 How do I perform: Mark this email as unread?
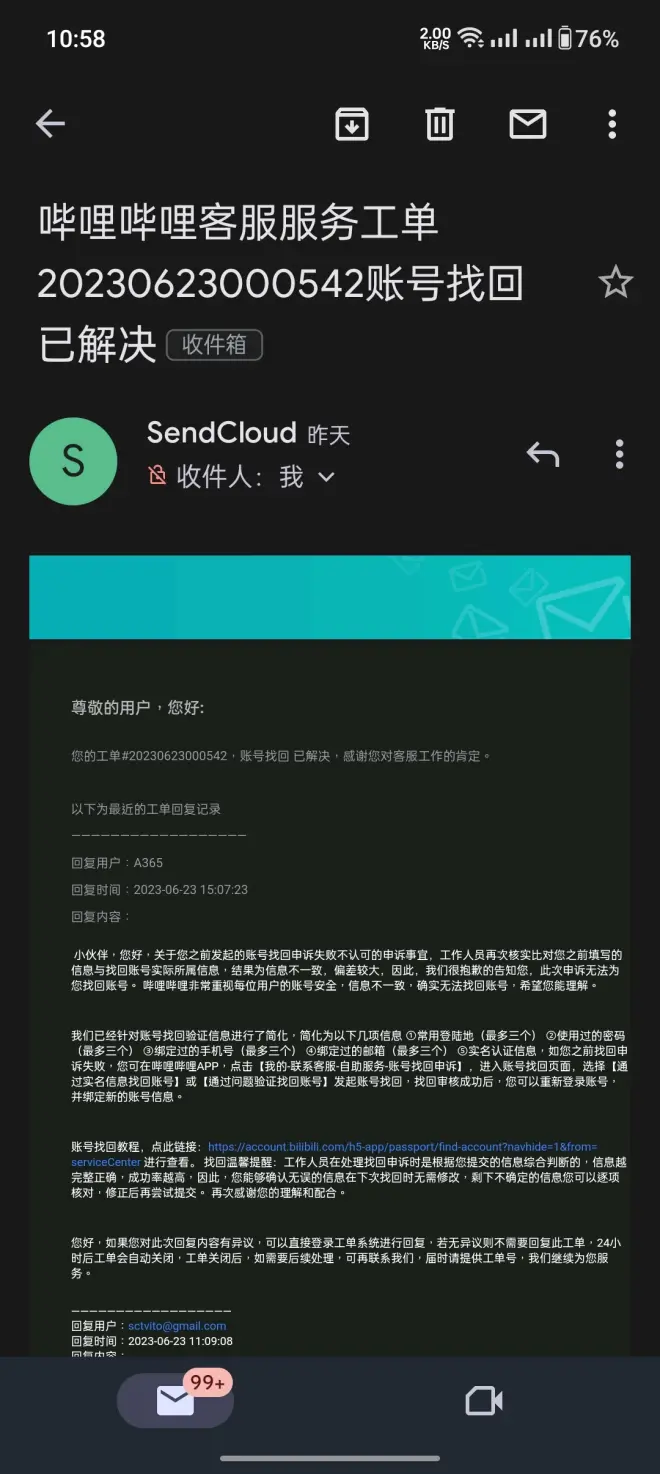(x=527, y=124)
